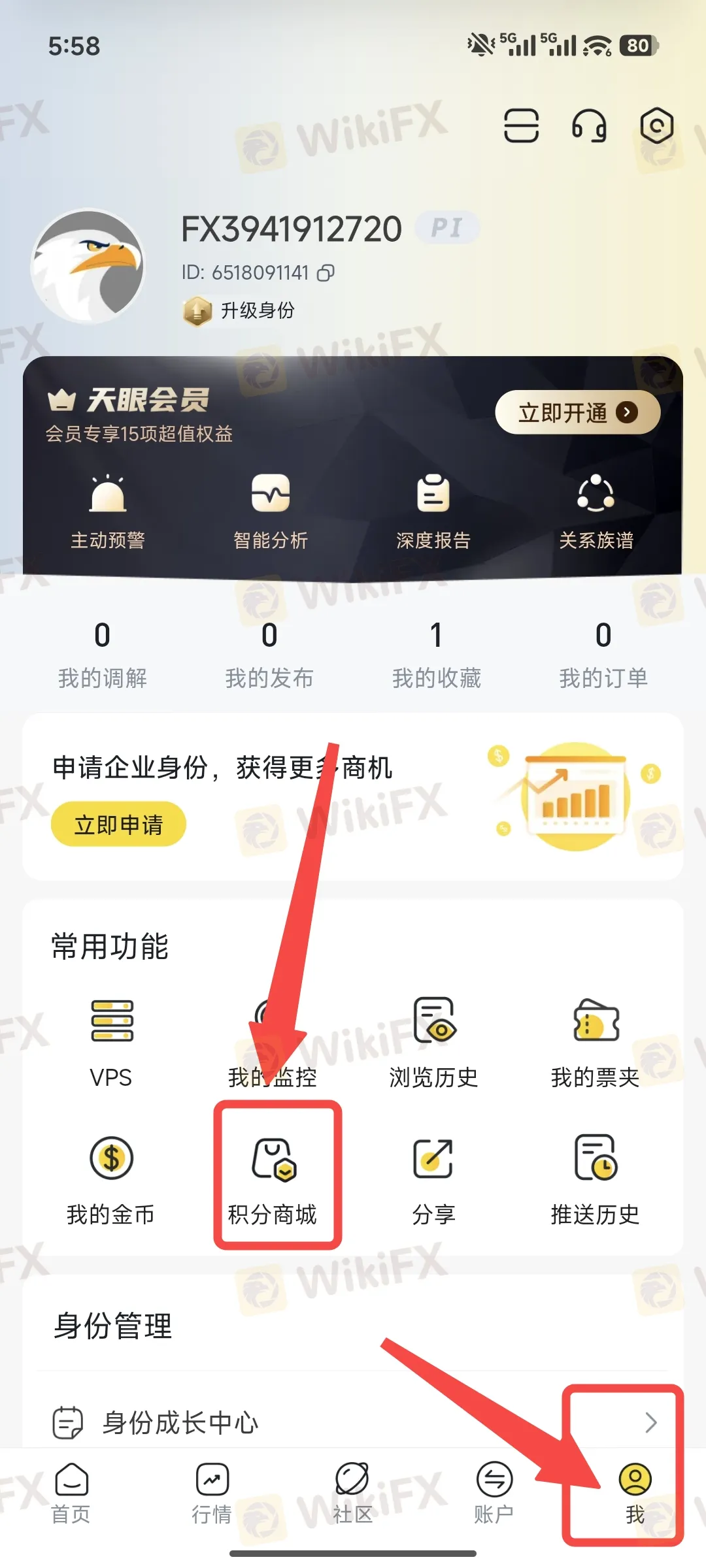Contact customer service via the headset icon
706x1568 pixels.
pyautogui.click(x=589, y=125)
